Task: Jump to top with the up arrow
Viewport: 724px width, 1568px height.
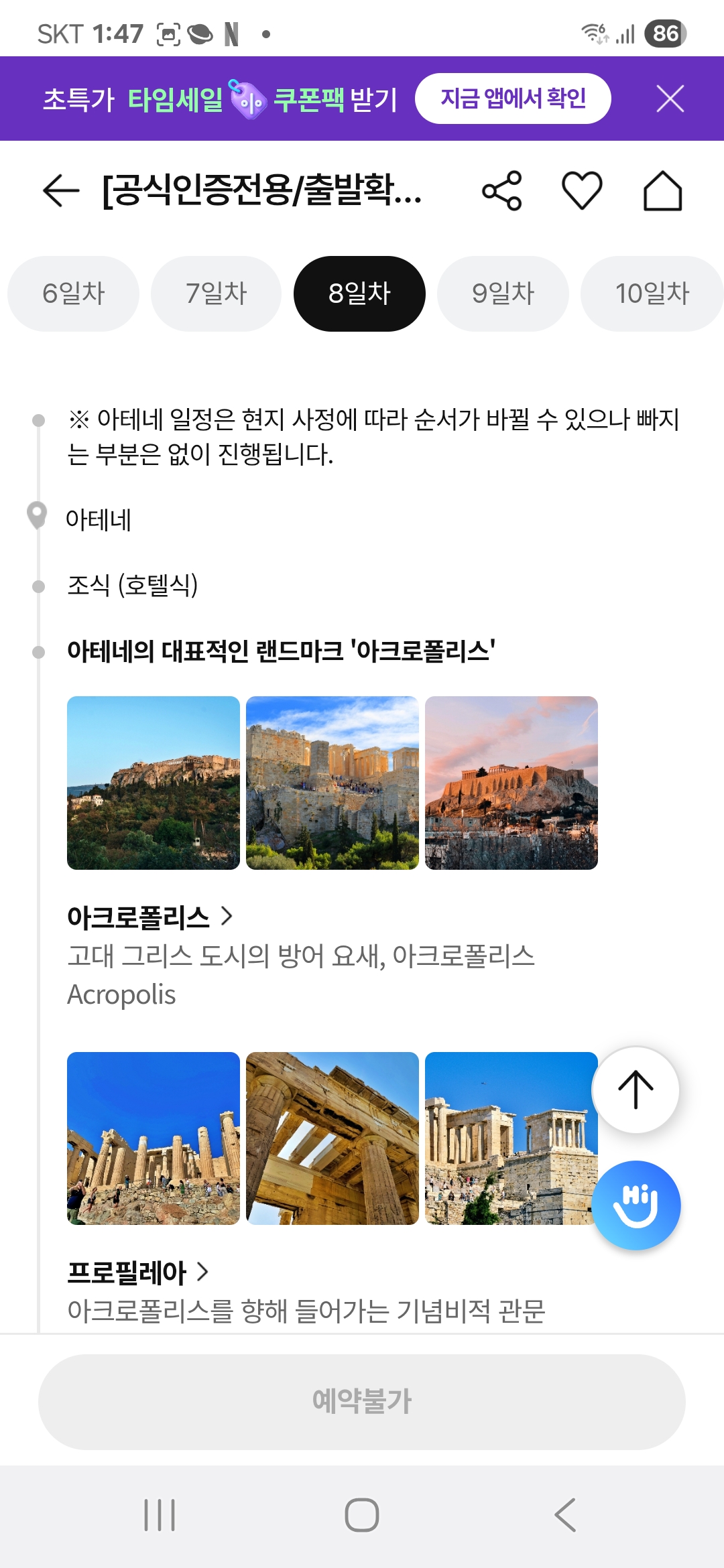Action: point(635,1090)
